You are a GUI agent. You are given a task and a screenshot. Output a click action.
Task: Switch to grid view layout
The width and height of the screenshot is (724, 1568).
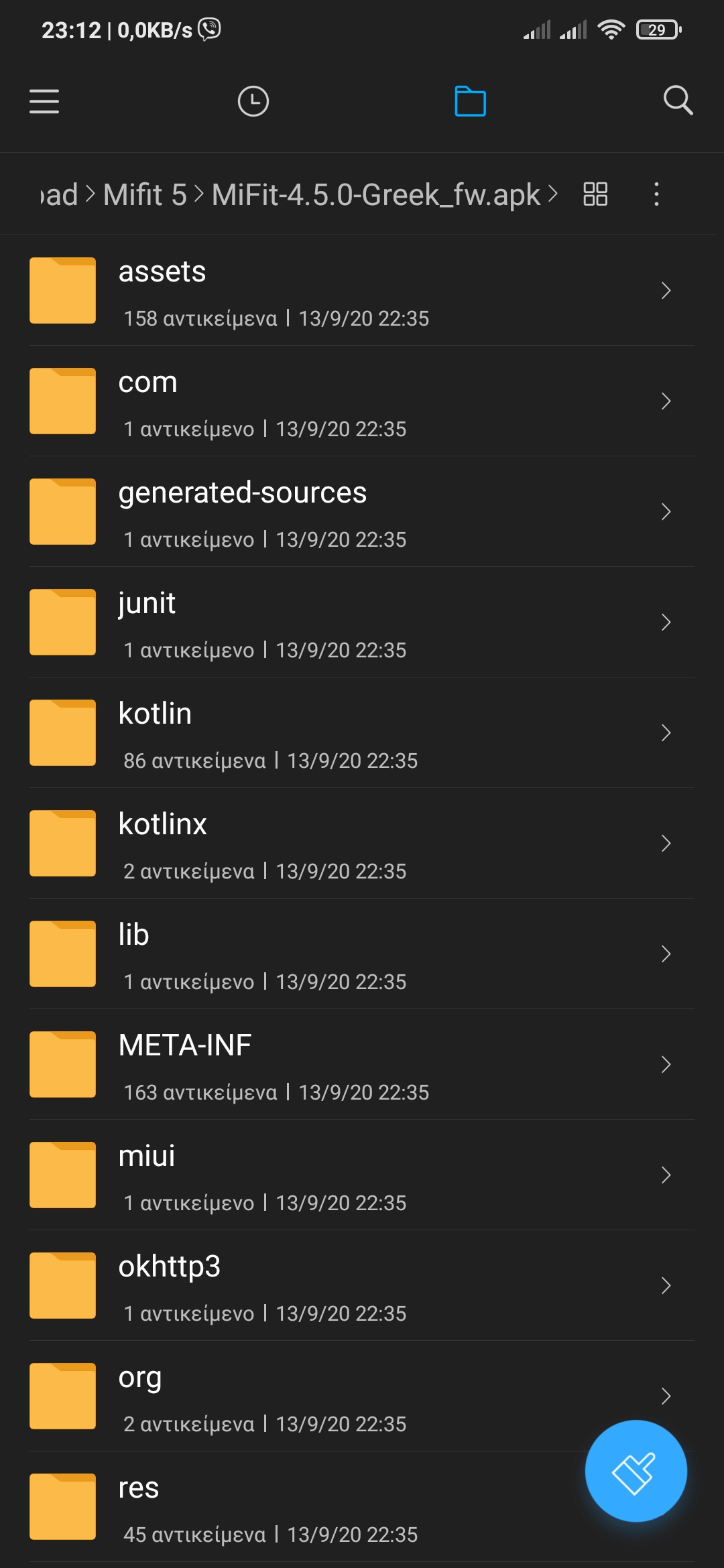click(595, 194)
